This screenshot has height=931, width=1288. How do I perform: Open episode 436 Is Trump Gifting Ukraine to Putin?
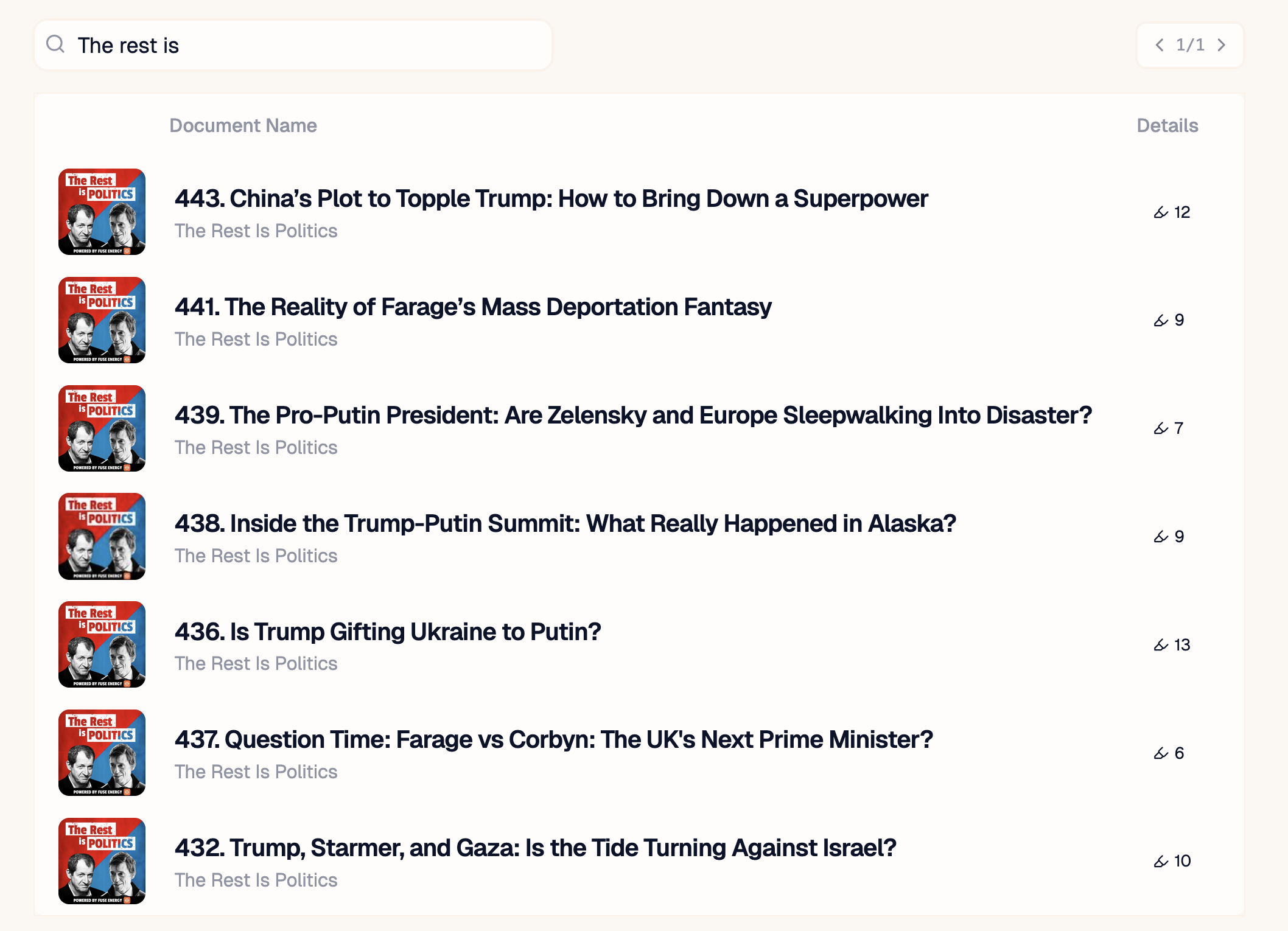tap(388, 632)
